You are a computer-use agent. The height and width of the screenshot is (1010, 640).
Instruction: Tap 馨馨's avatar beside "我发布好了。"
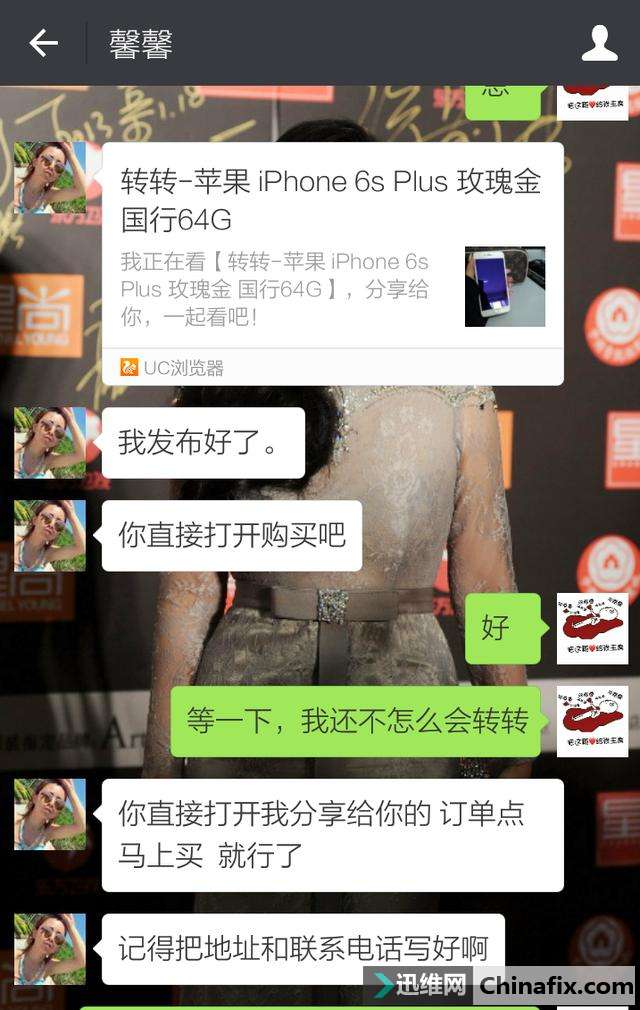(50, 443)
